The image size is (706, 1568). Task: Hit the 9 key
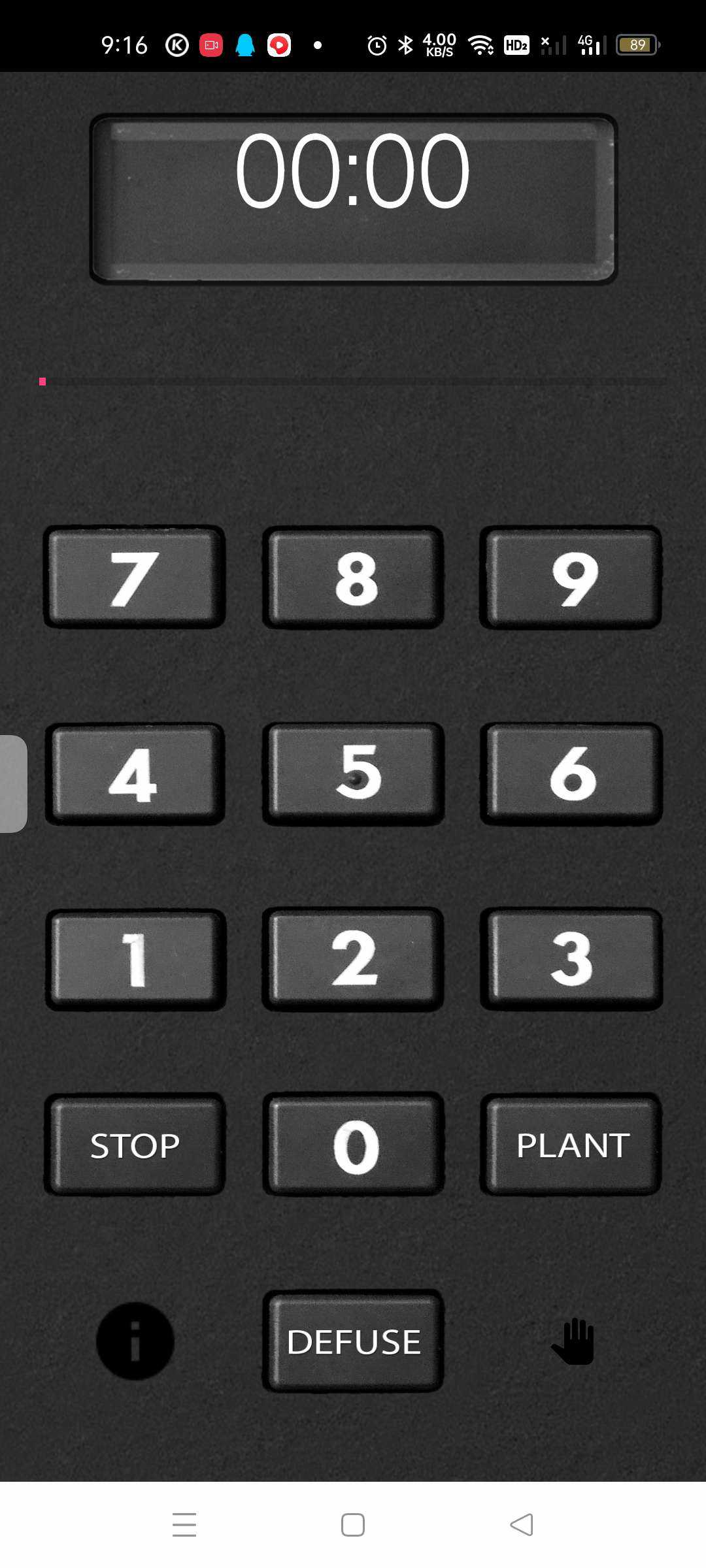point(571,578)
